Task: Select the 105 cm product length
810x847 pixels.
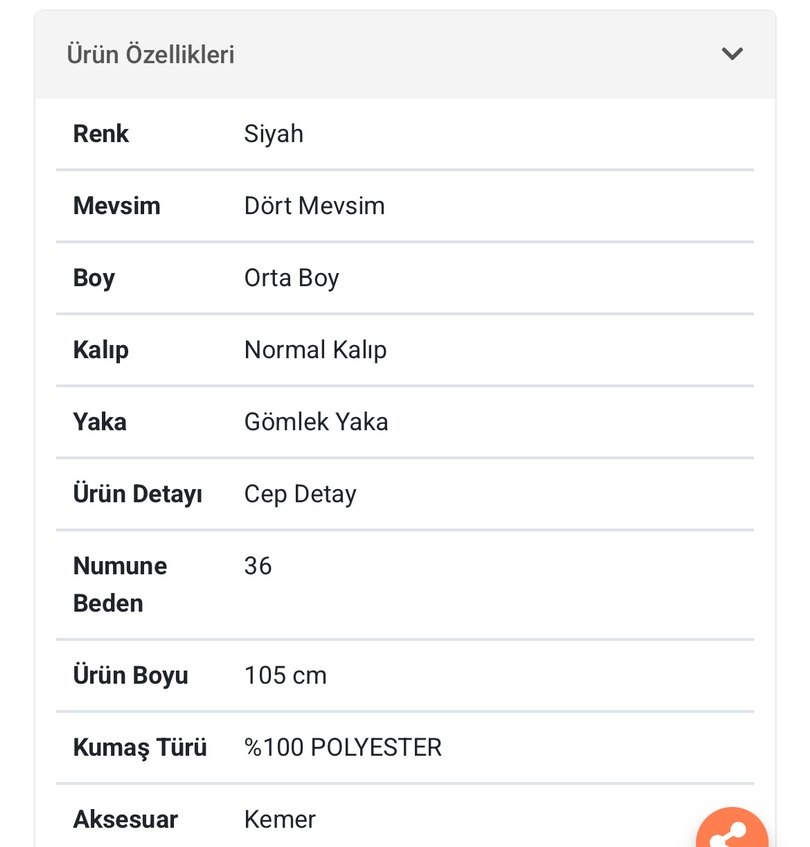Action: pos(285,674)
